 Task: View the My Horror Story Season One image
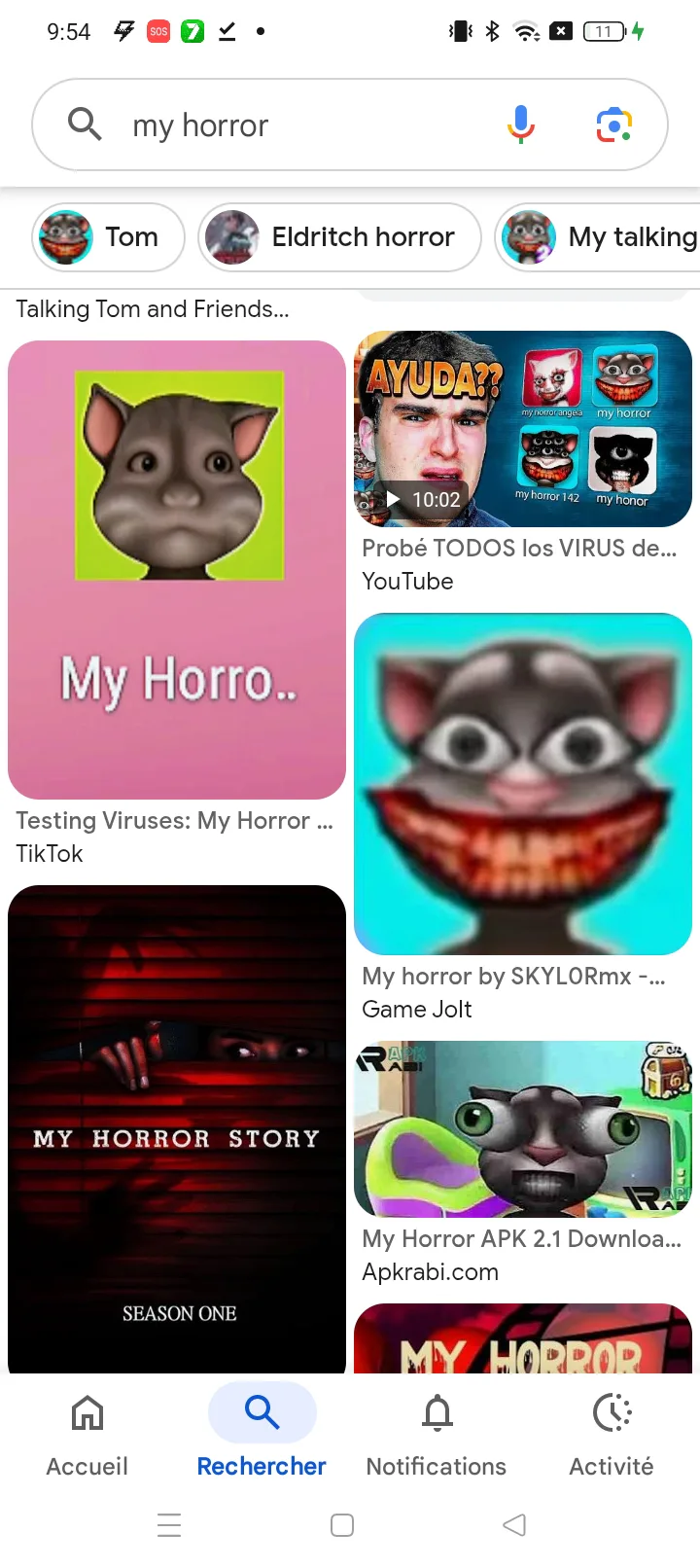point(177,1128)
